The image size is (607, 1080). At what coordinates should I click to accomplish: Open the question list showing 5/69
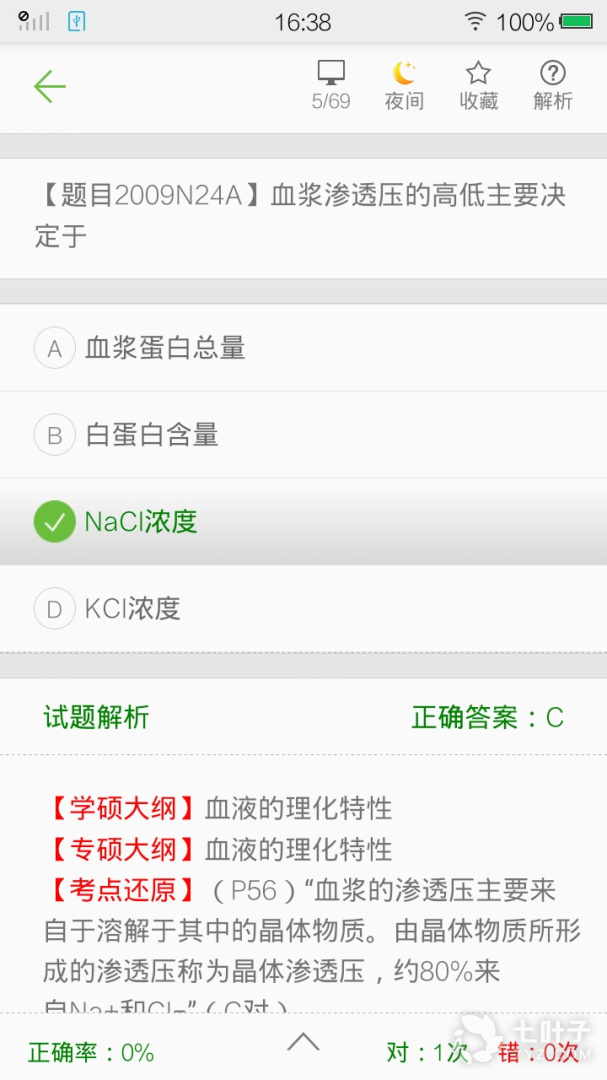tap(331, 85)
